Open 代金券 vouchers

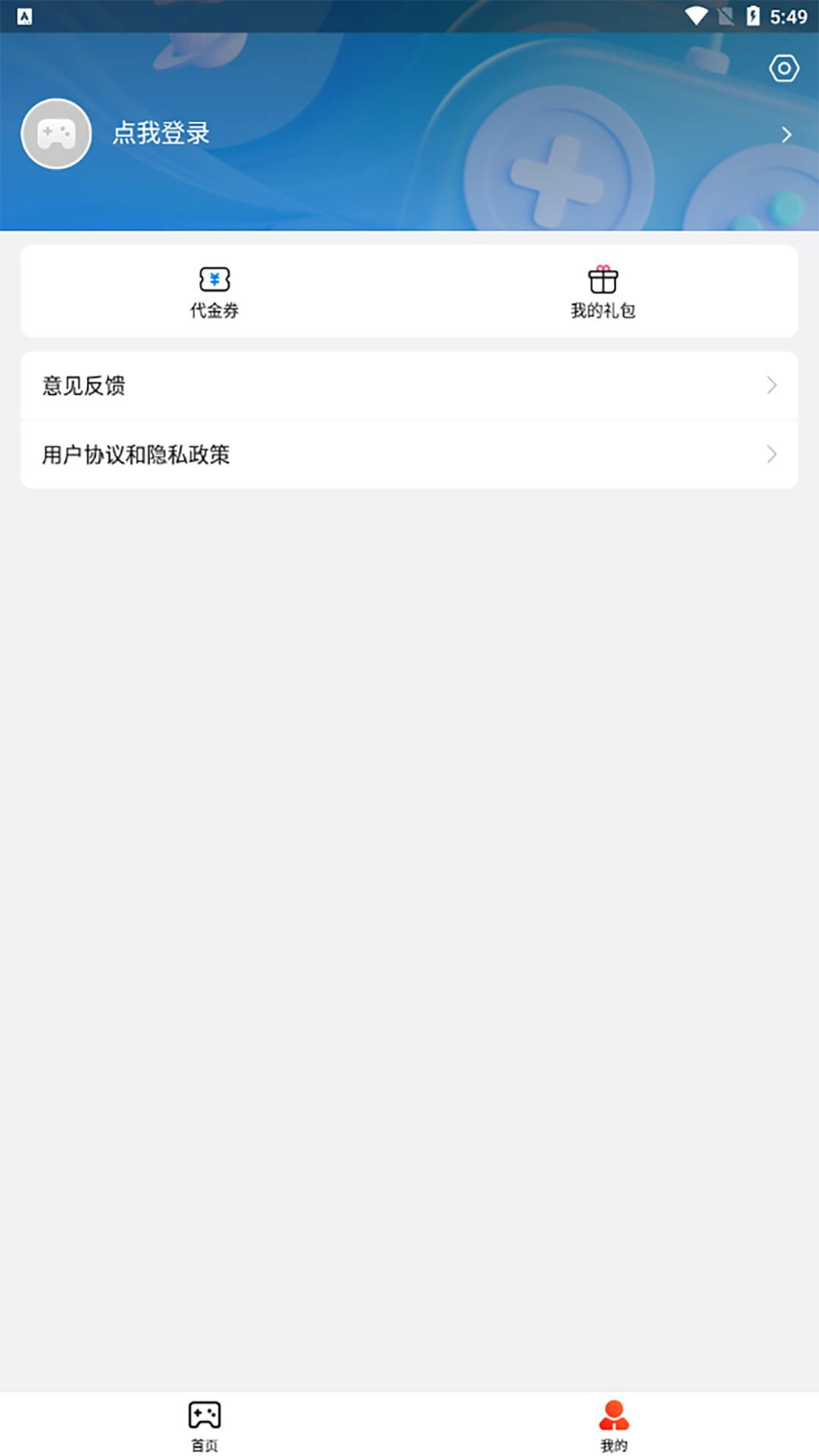click(215, 292)
